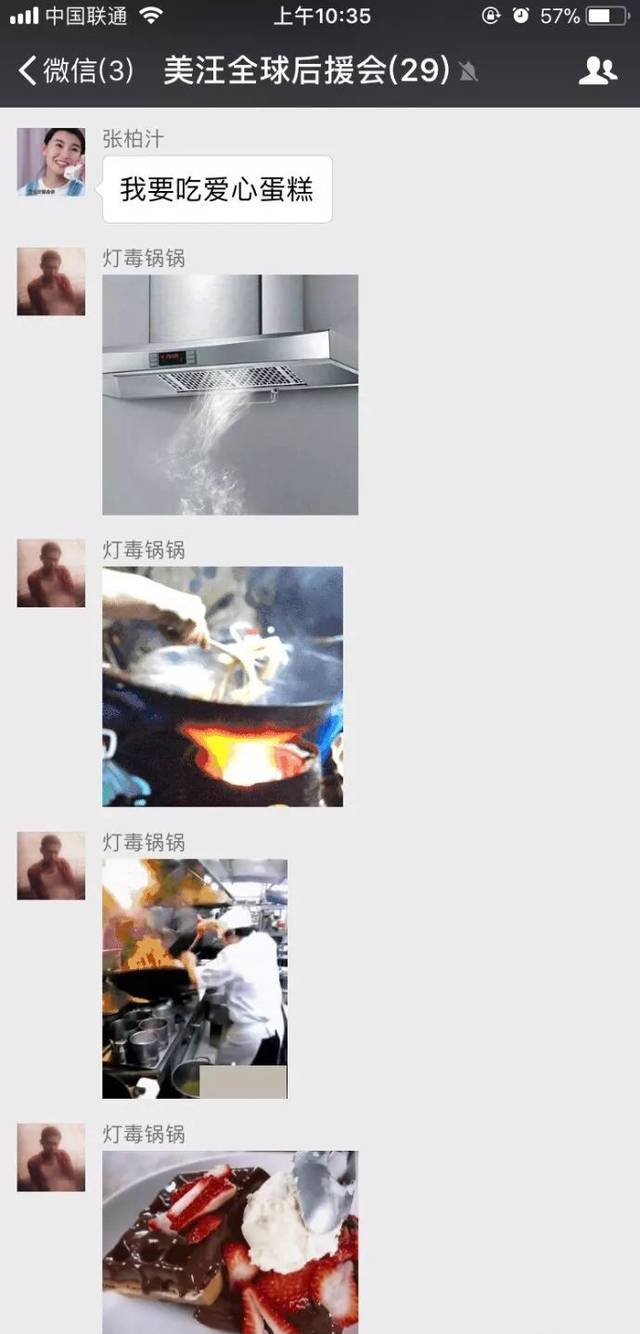Tap 灯毒锅锅's avatar above the range hood image
640x1334 pixels.
click(51, 281)
